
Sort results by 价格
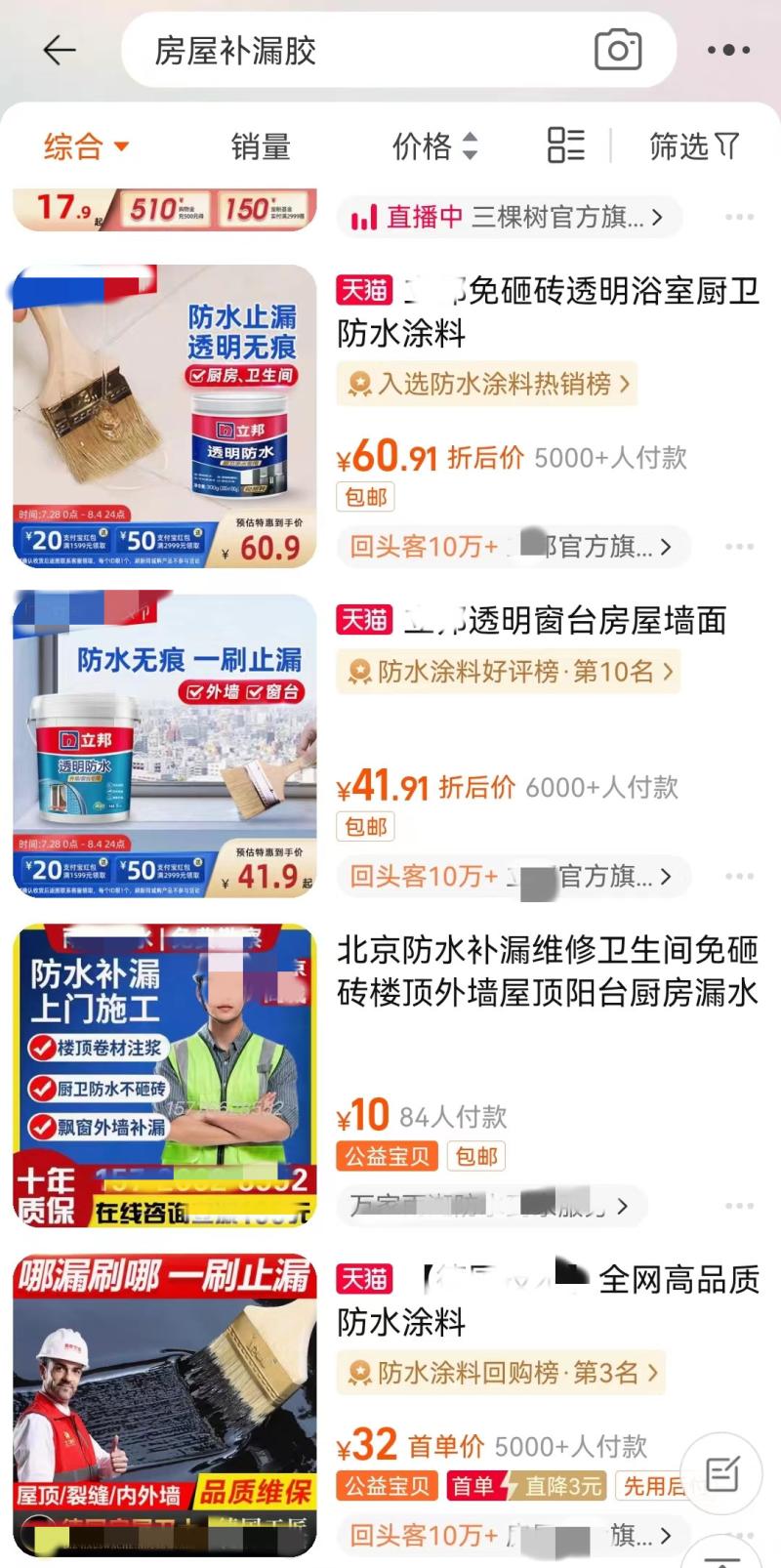434,147
